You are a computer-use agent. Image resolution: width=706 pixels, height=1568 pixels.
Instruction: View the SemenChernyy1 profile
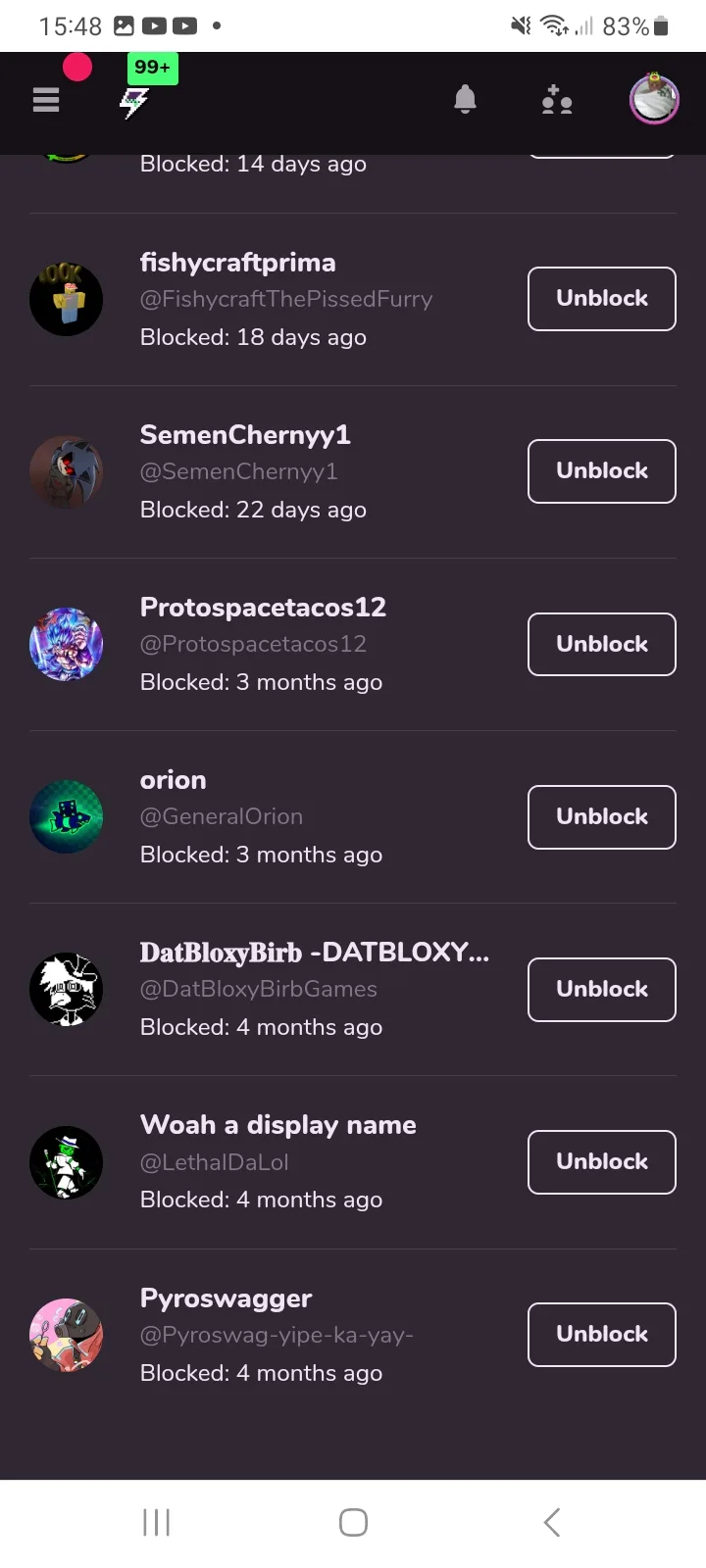pos(244,435)
